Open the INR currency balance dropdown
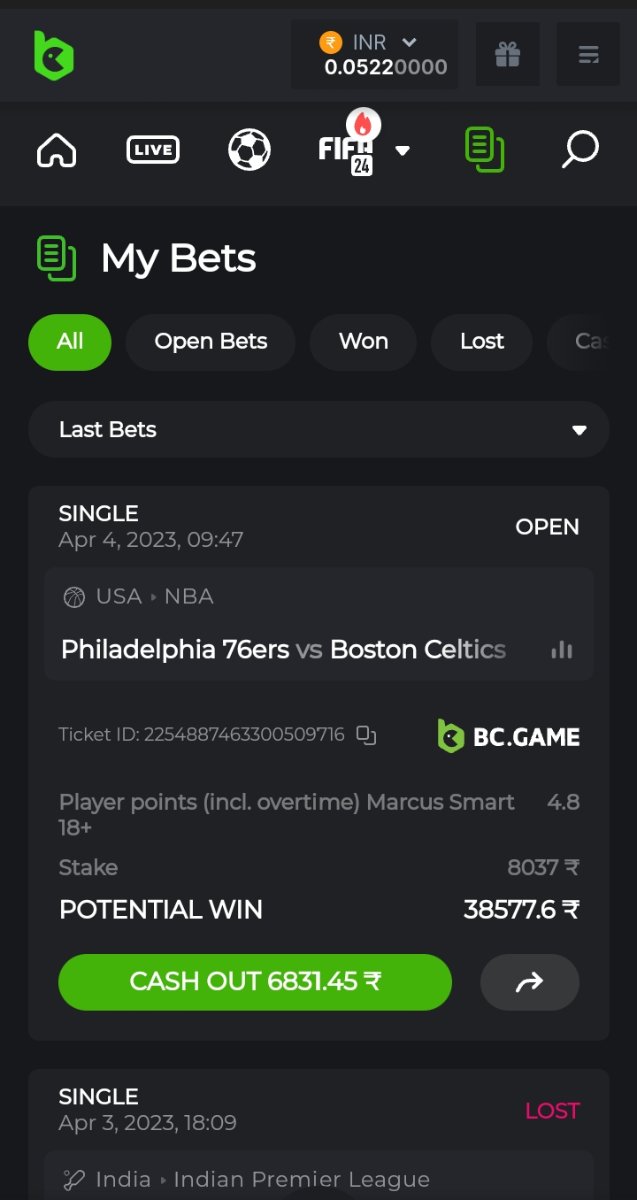The image size is (637, 1200). (374, 55)
